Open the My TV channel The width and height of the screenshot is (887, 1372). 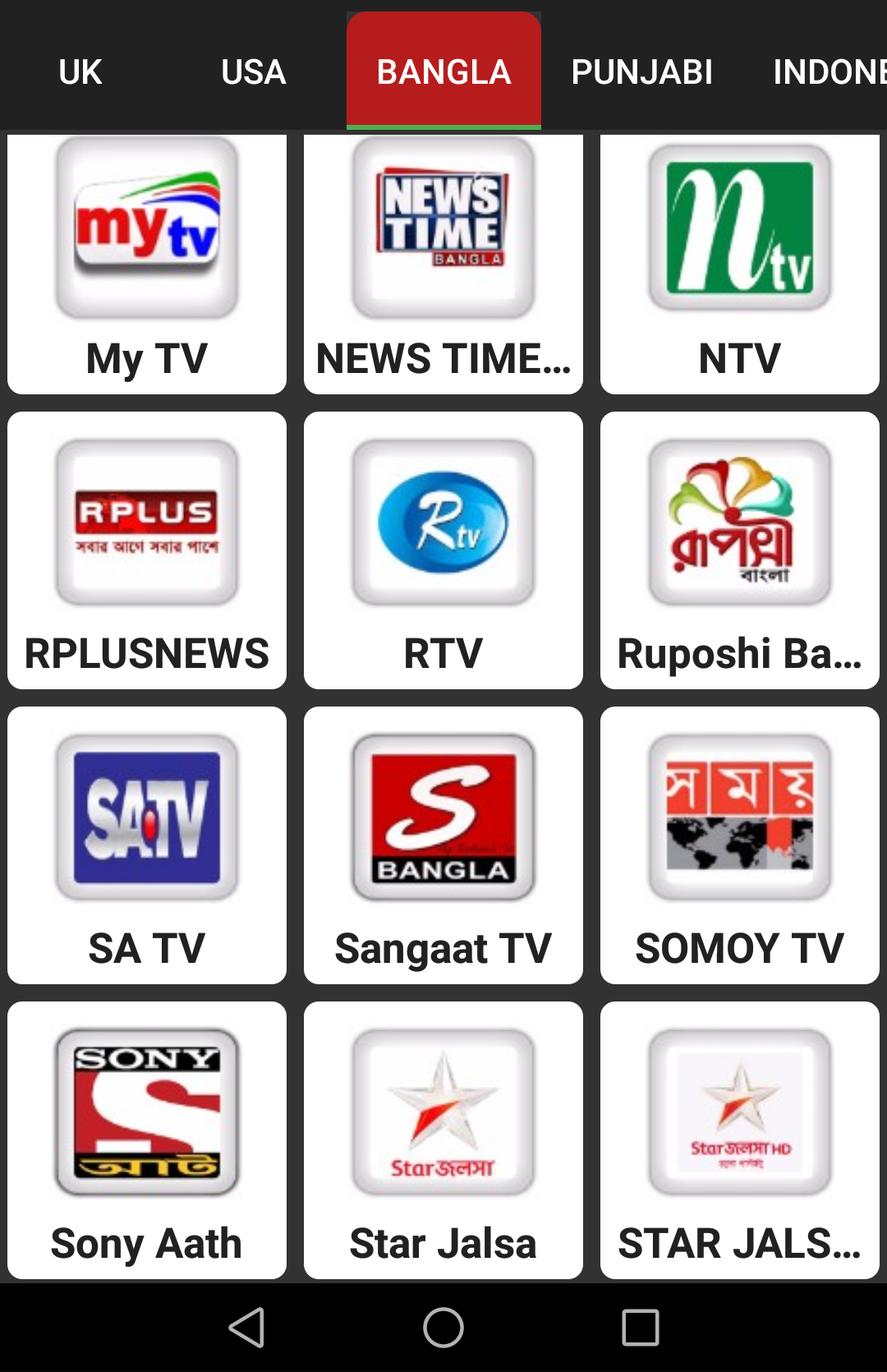click(147, 263)
